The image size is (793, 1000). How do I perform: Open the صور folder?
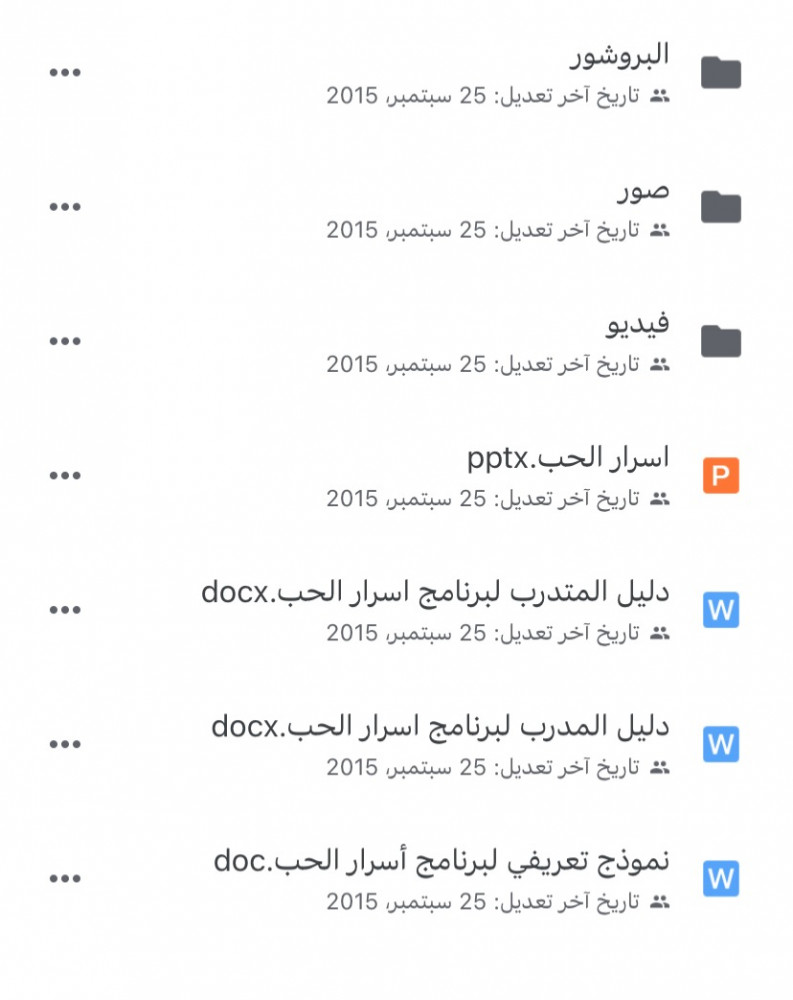[x=642, y=190]
